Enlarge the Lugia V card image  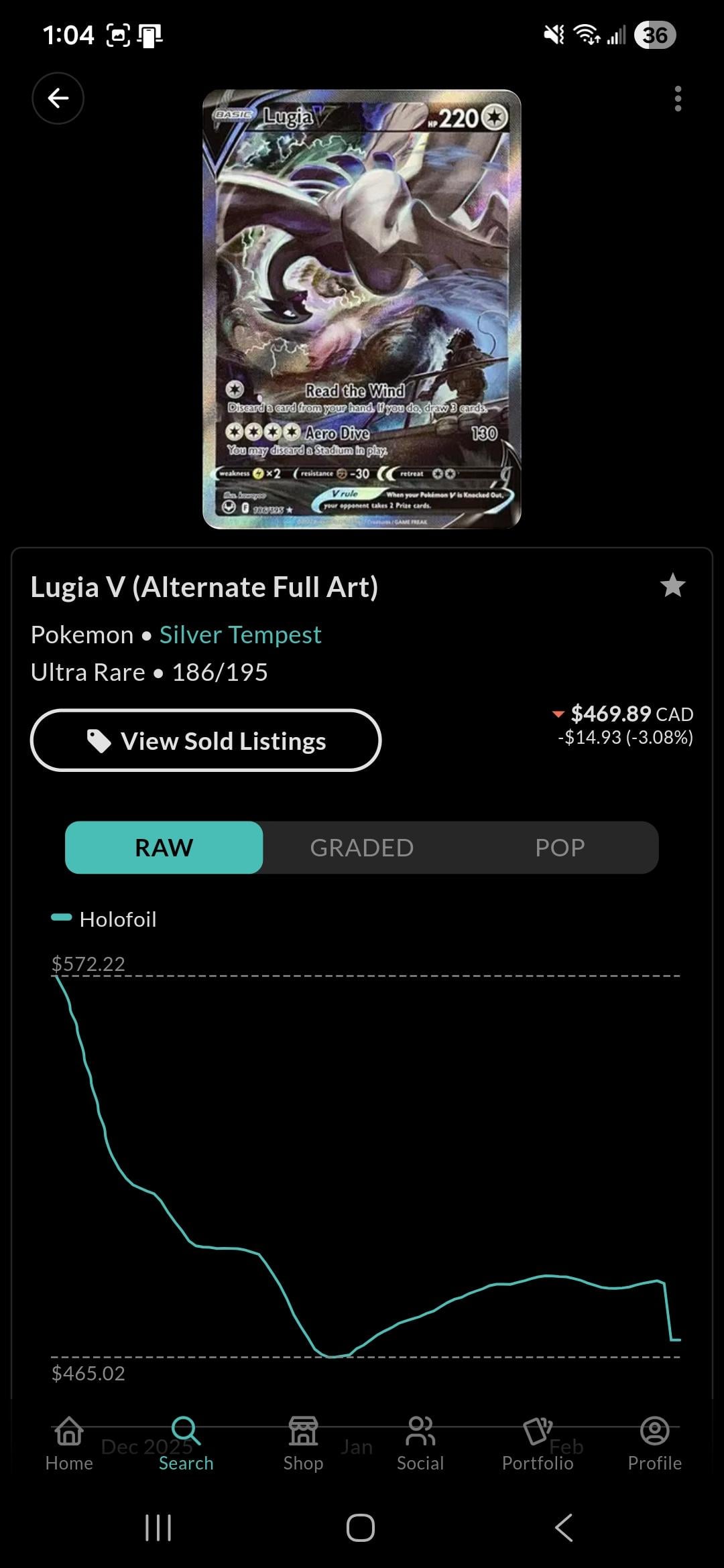(362, 309)
